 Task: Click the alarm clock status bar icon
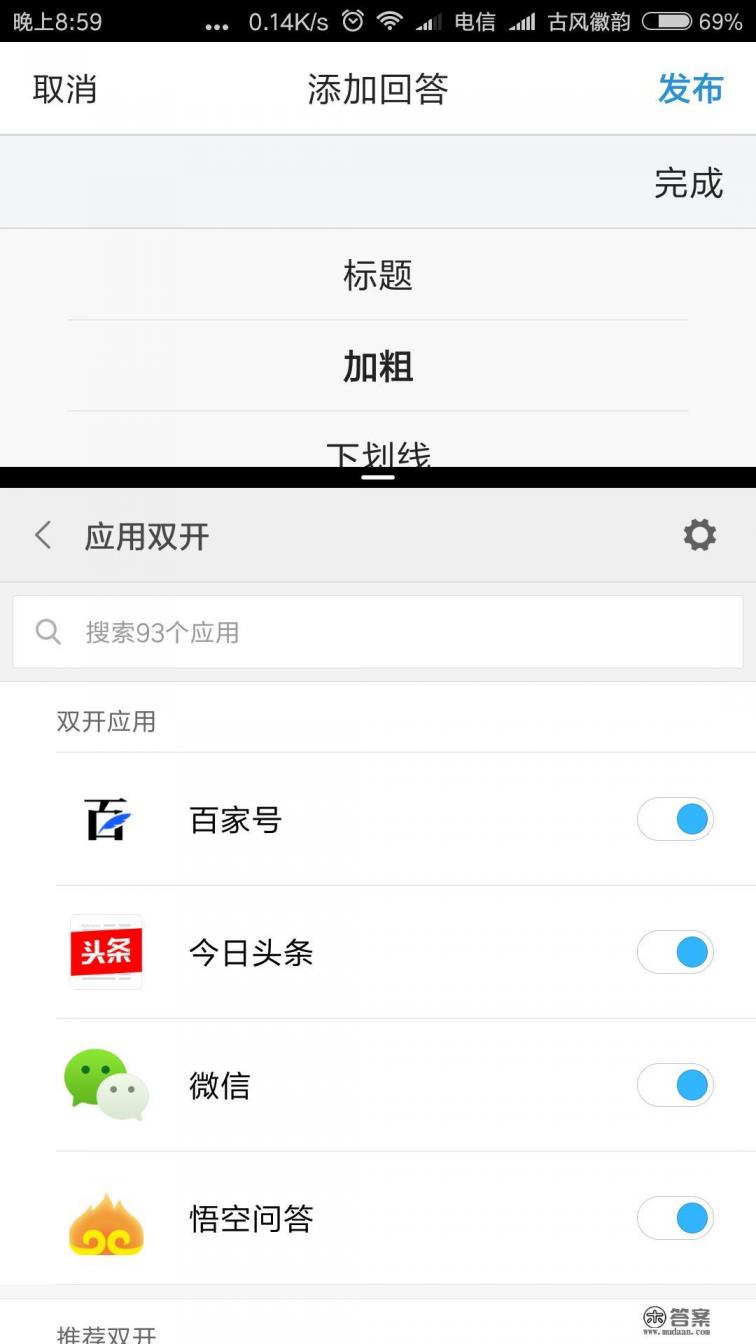[x=352, y=19]
